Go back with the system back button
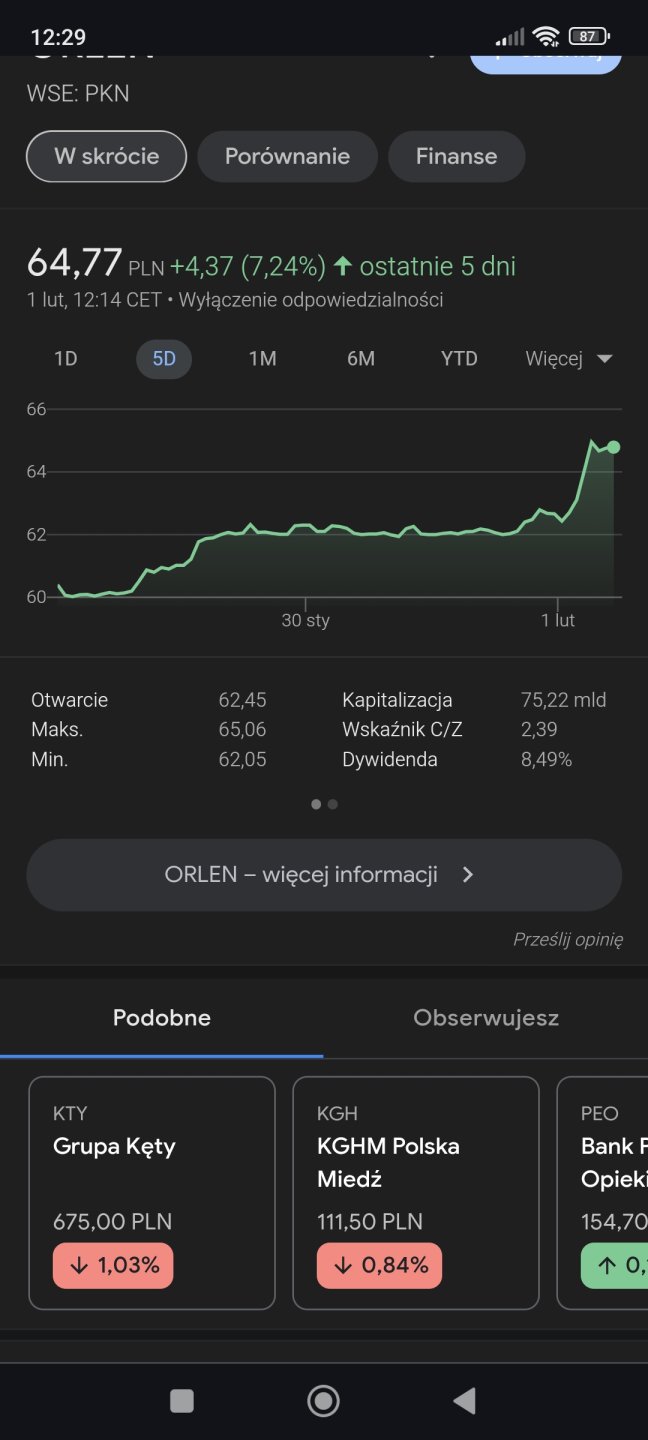This screenshot has width=648, height=1440. tap(464, 1401)
